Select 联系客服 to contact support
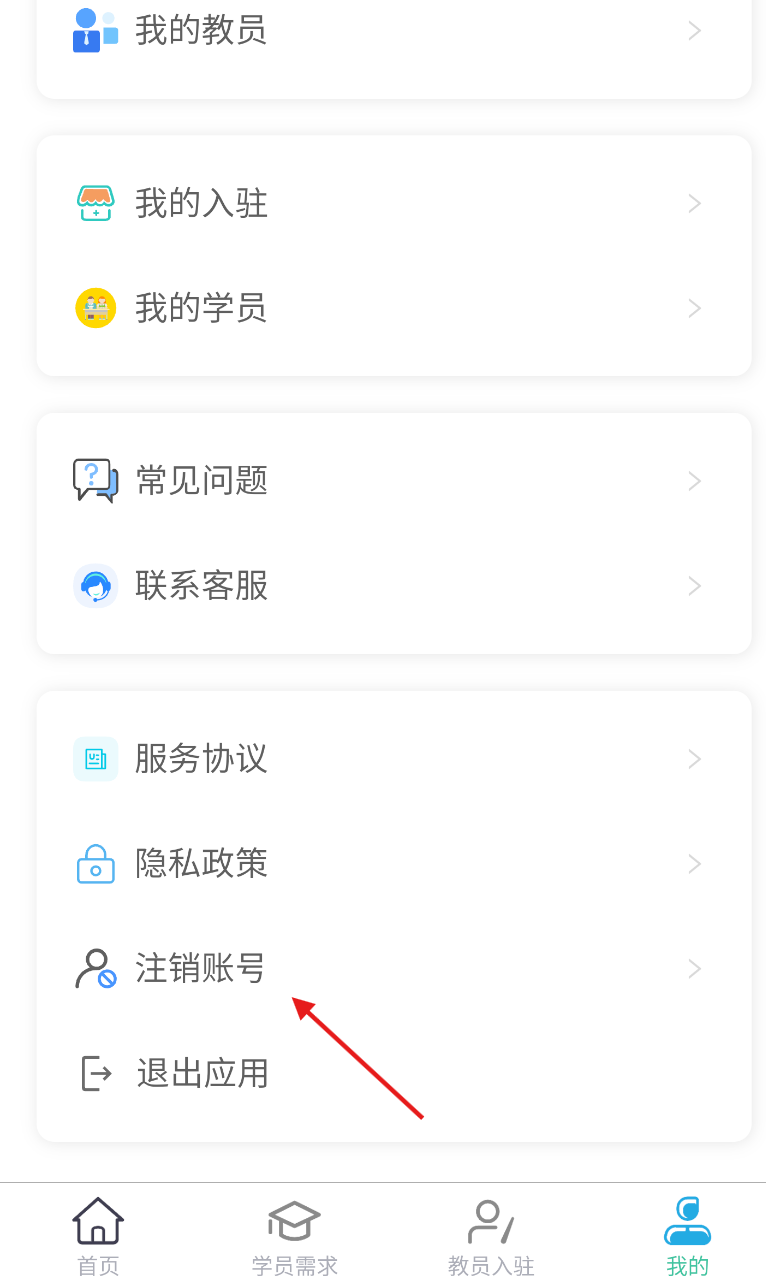The width and height of the screenshot is (766, 1276). [x=394, y=585]
